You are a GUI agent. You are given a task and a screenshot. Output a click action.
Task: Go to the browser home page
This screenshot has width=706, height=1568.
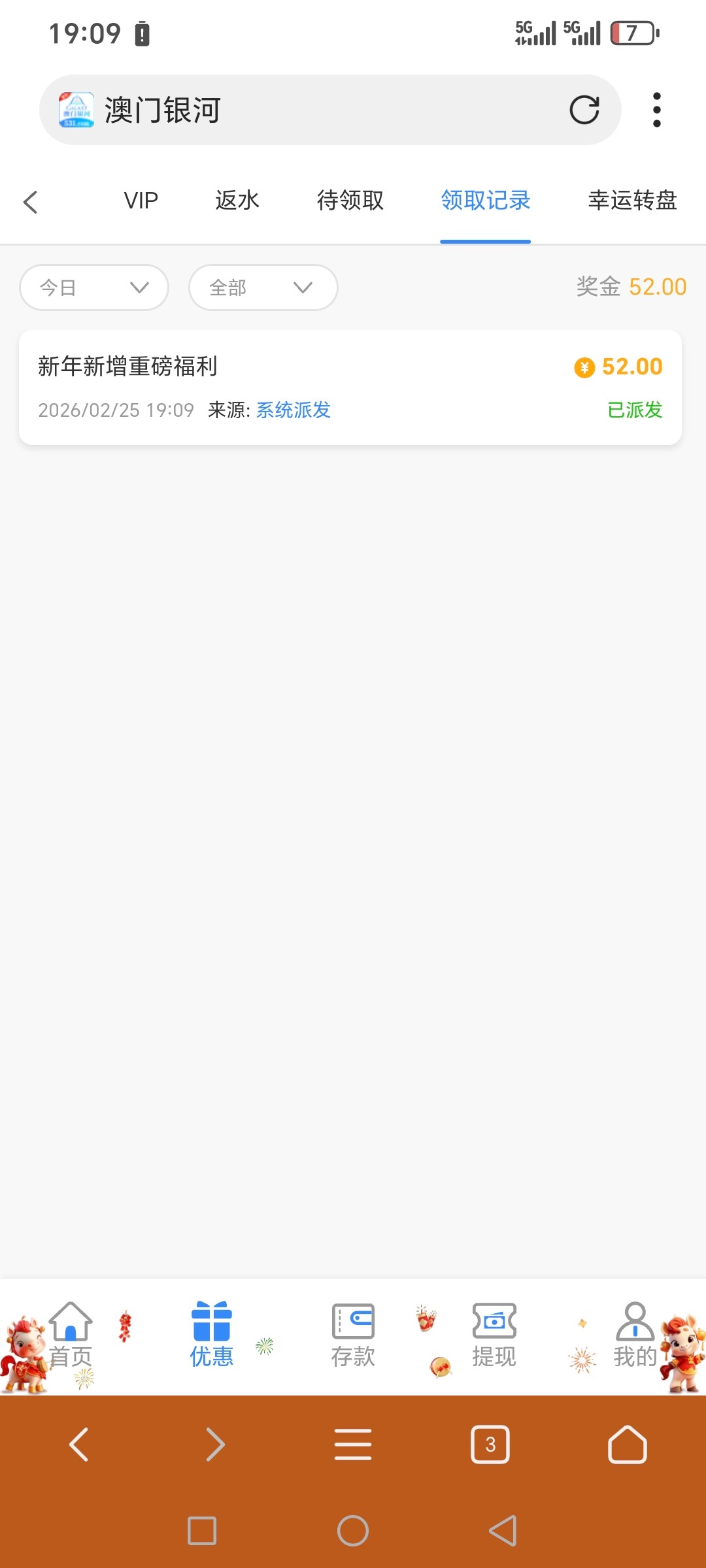coord(627,1445)
